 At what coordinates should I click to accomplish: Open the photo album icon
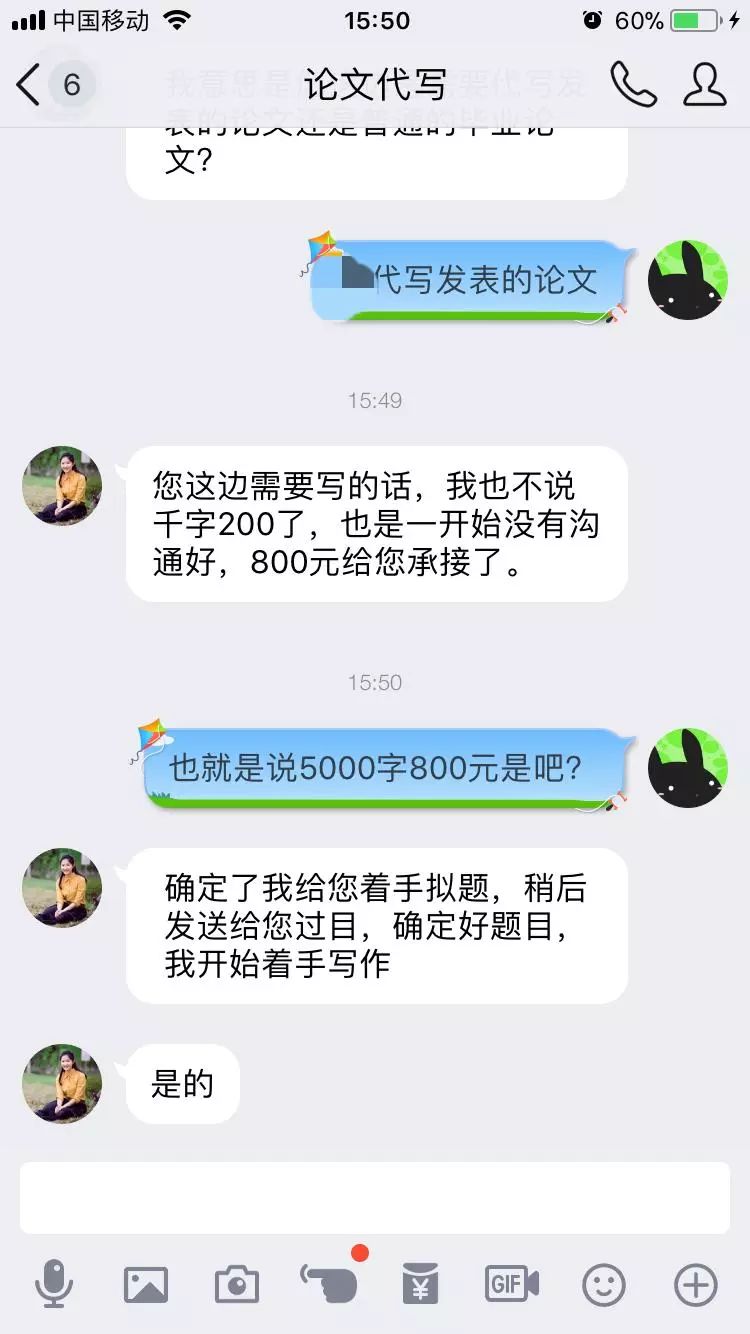pyautogui.click(x=146, y=1286)
